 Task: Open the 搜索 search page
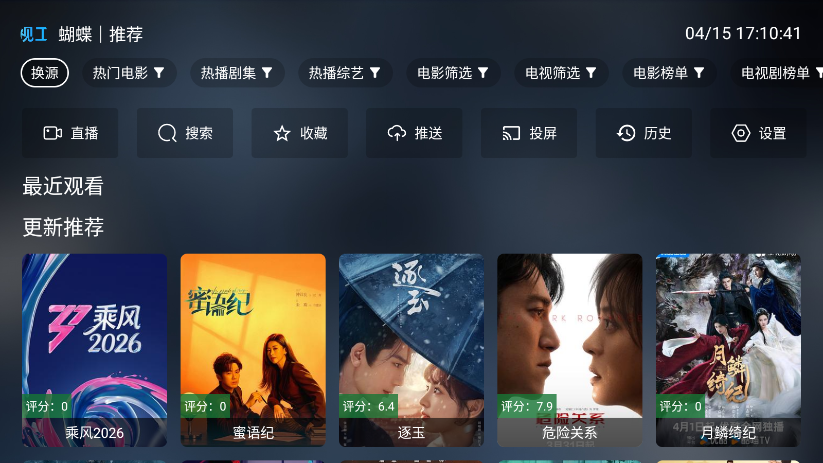(x=185, y=133)
